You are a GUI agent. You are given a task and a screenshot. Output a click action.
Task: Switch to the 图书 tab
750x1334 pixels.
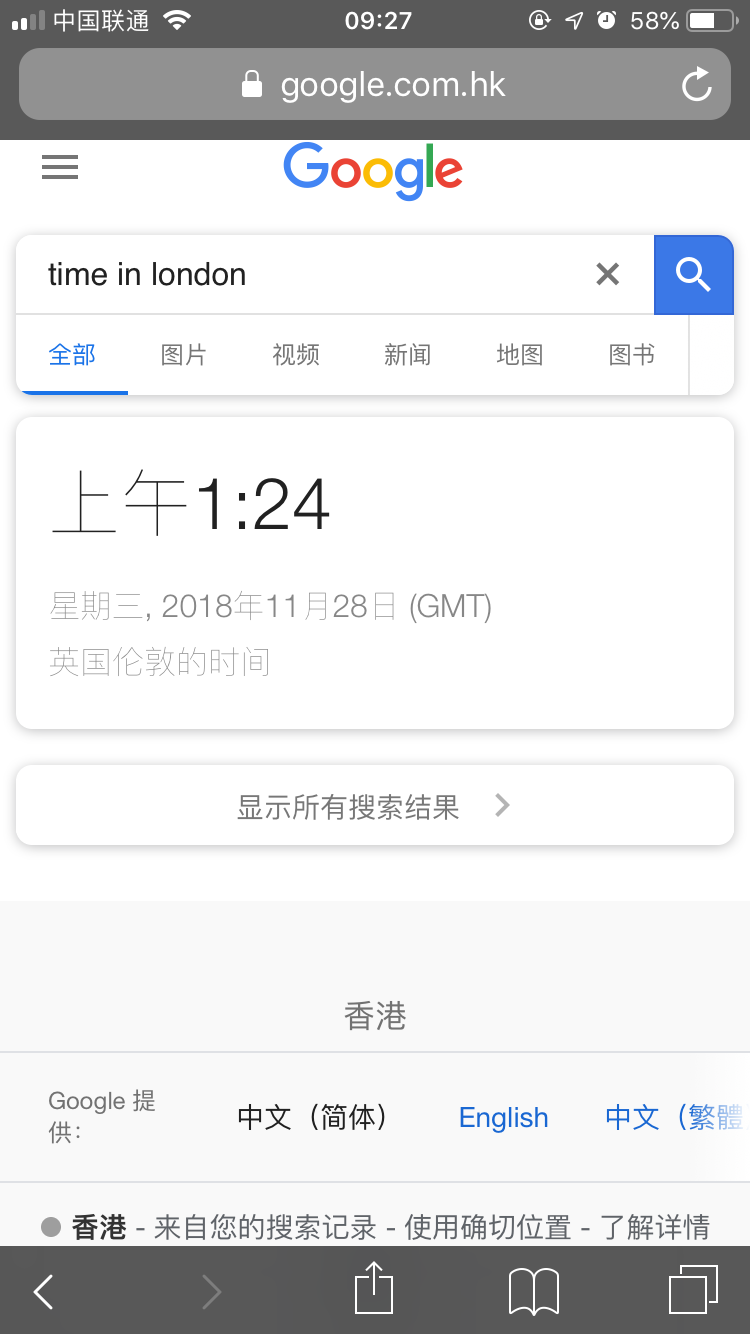[x=632, y=354]
